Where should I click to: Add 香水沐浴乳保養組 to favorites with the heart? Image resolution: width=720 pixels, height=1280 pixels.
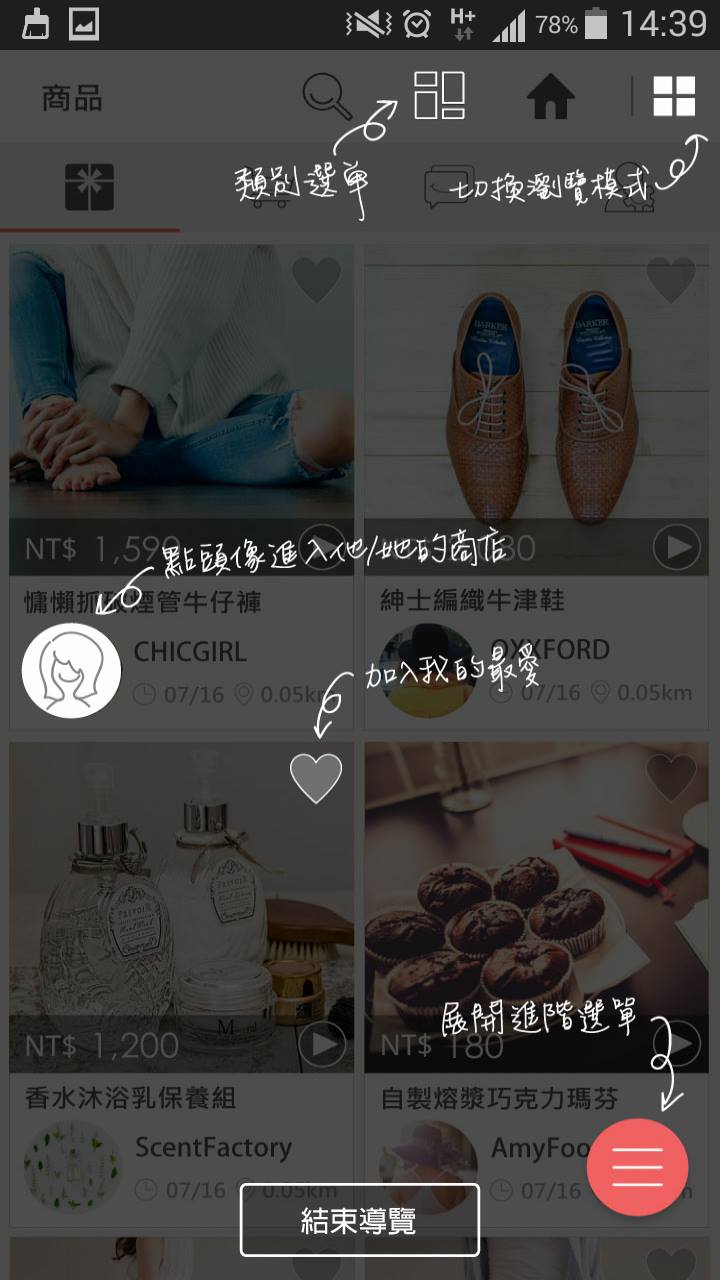[x=316, y=778]
